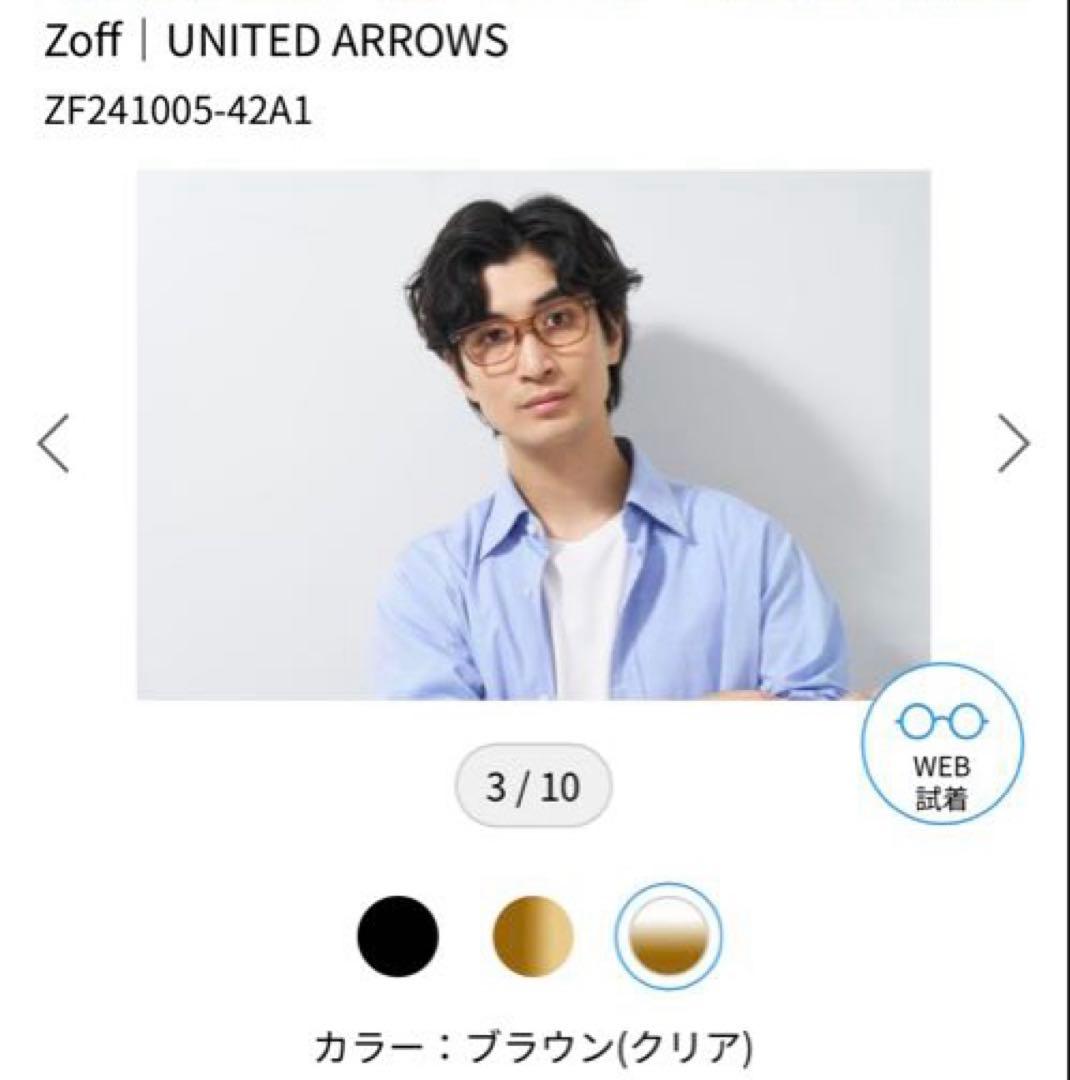Open the Zoff｜UNITED ARROWS brand link
The image size is (1070, 1080).
(x=277, y=42)
